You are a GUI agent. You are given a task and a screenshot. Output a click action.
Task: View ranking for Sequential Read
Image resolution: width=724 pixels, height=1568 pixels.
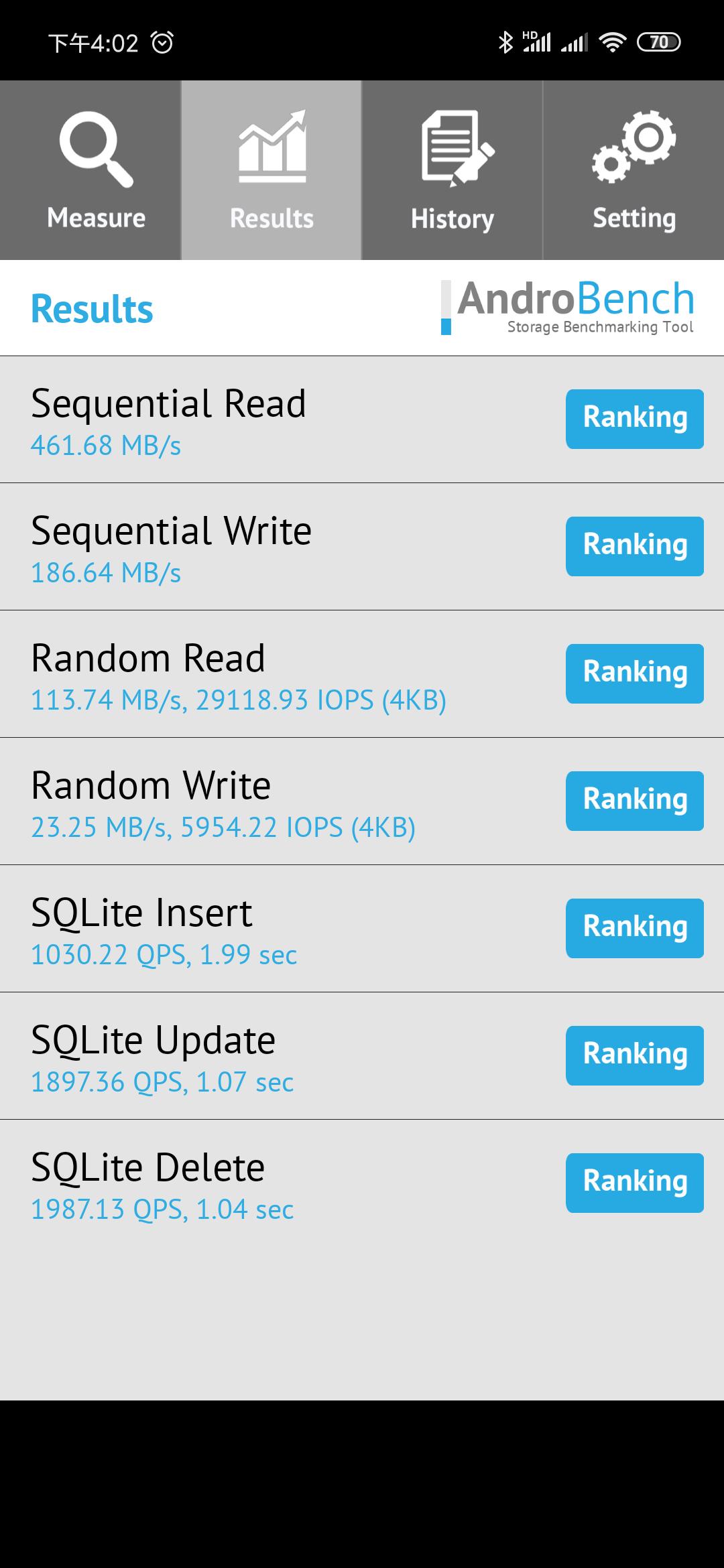tap(634, 419)
